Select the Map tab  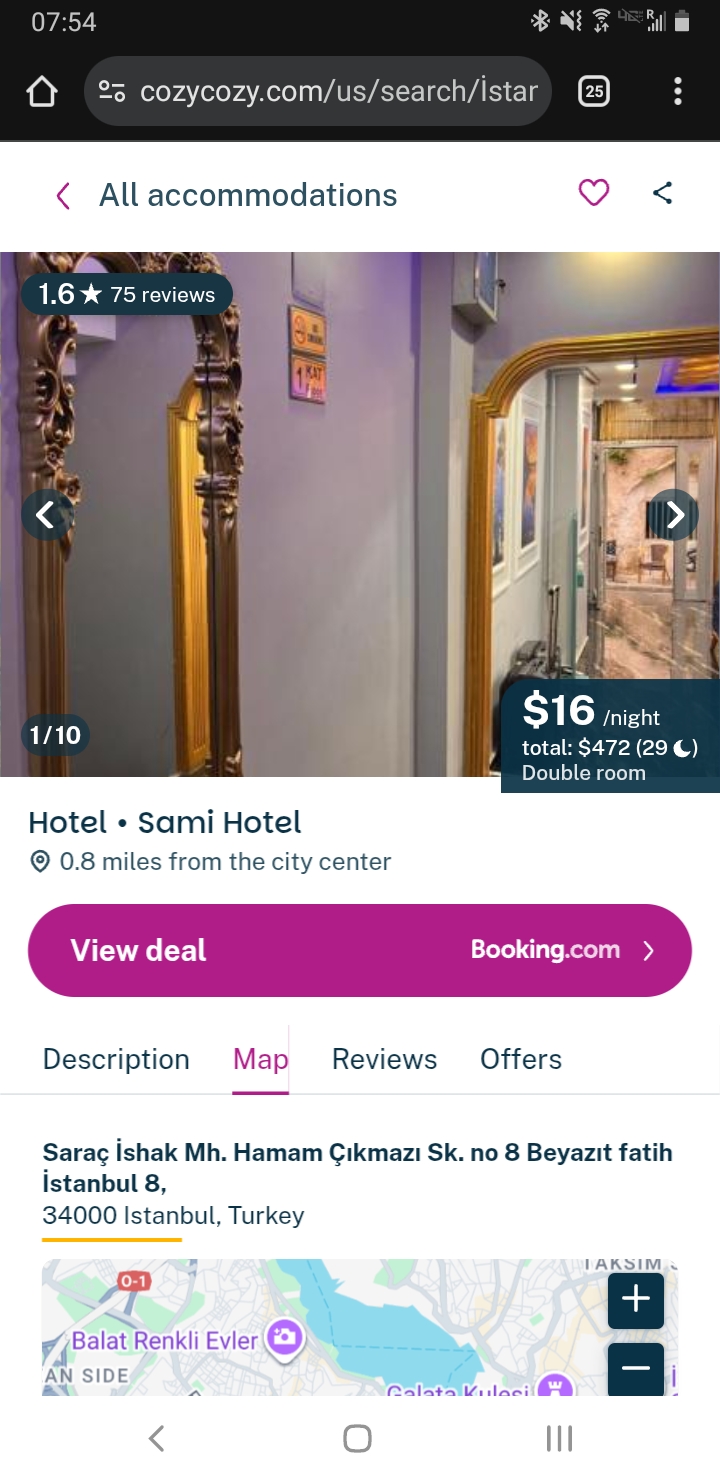260,1059
